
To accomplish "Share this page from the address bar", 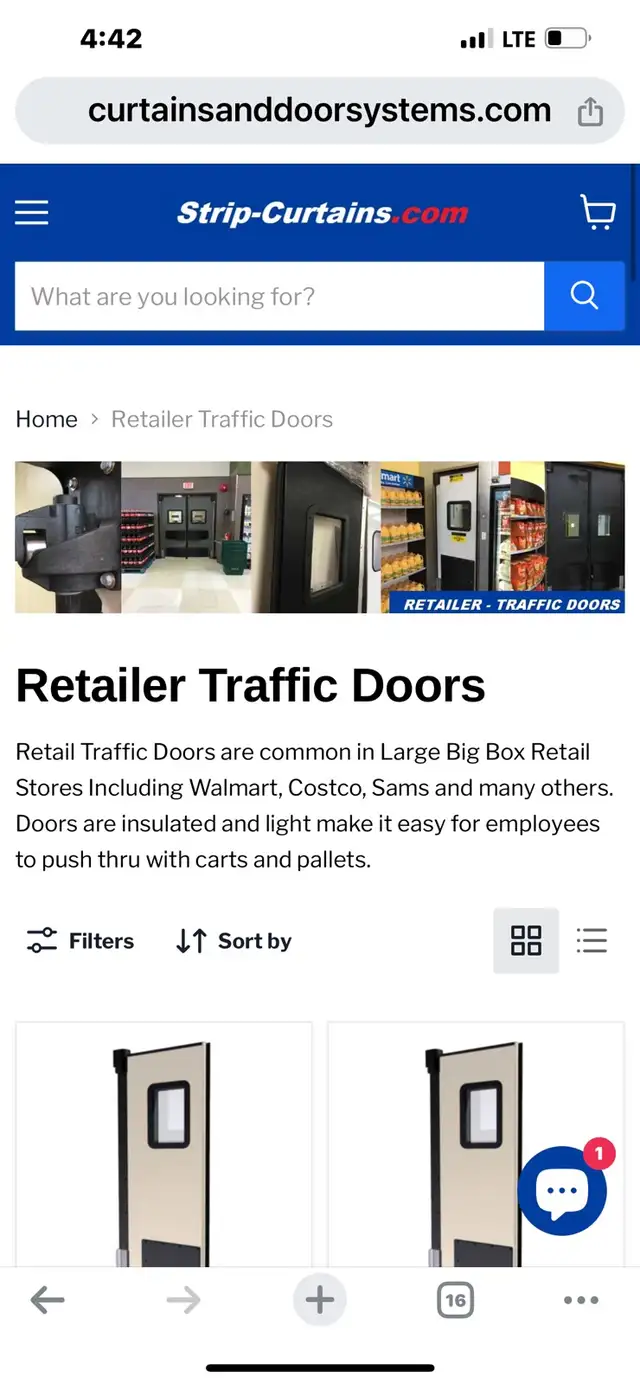I will tap(590, 111).
